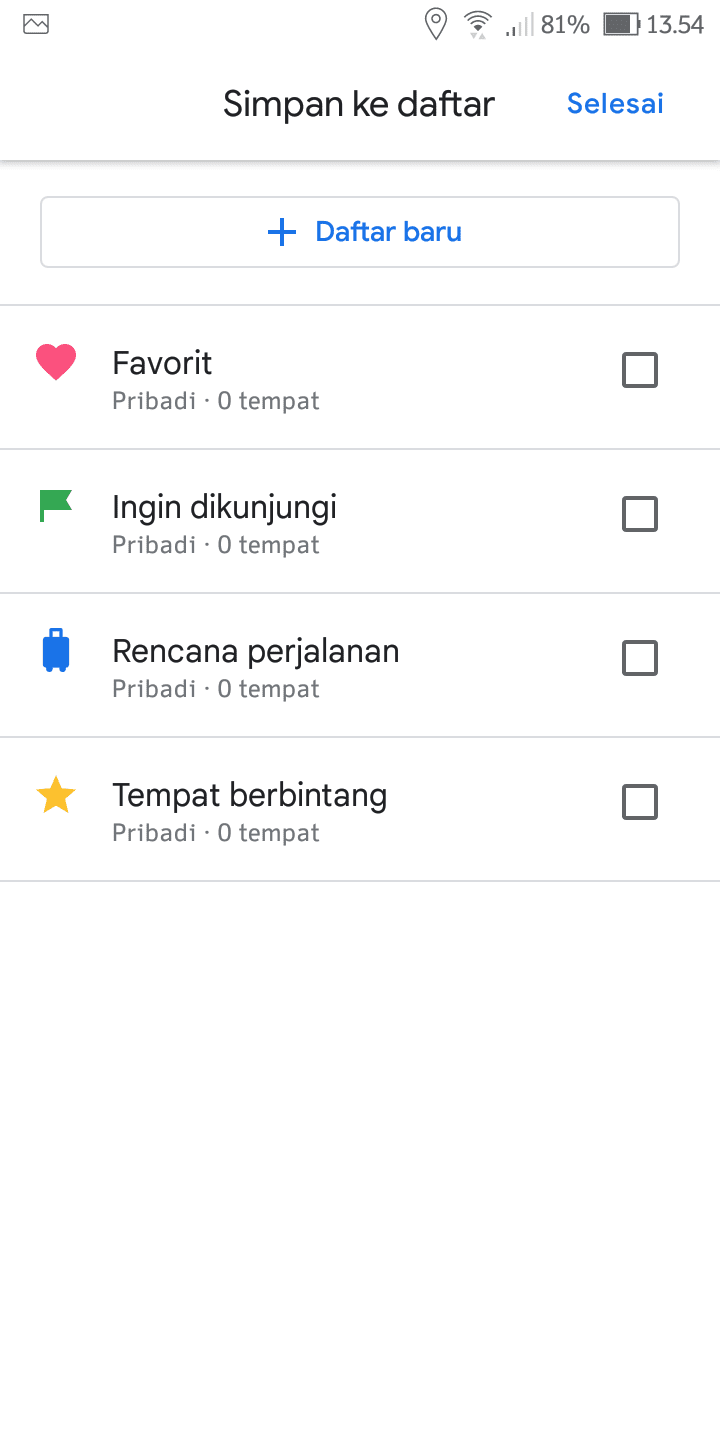Click the Simpan ke daftar title

pyautogui.click(x=358, y=103)
